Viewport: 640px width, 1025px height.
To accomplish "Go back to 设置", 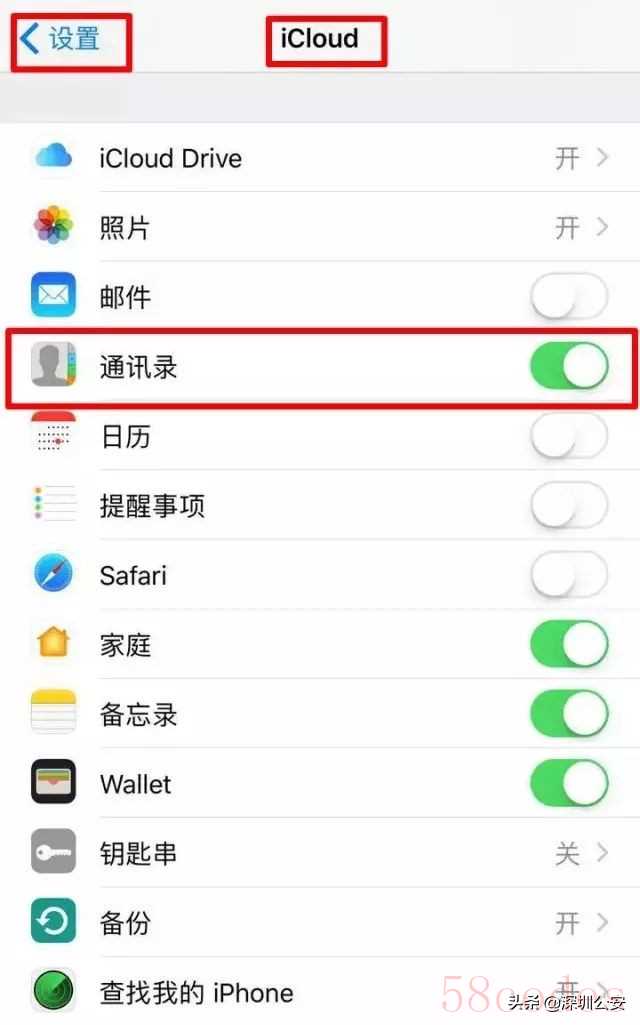I will [62, 40].
